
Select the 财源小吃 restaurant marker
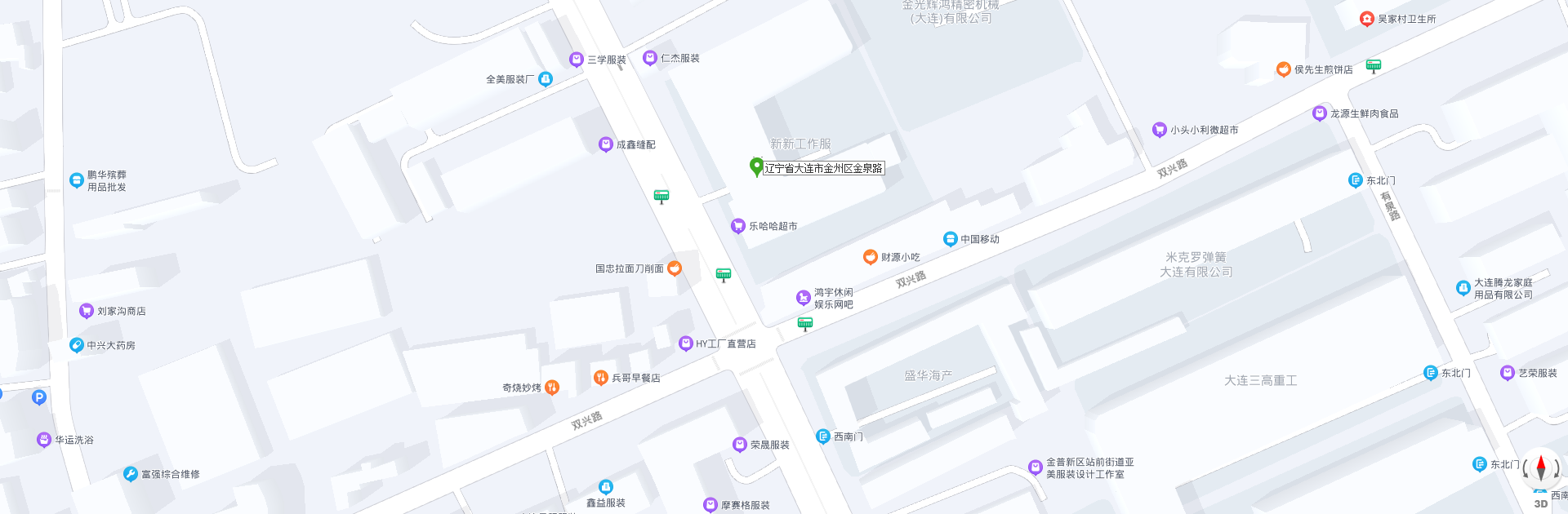pos(871,257)
